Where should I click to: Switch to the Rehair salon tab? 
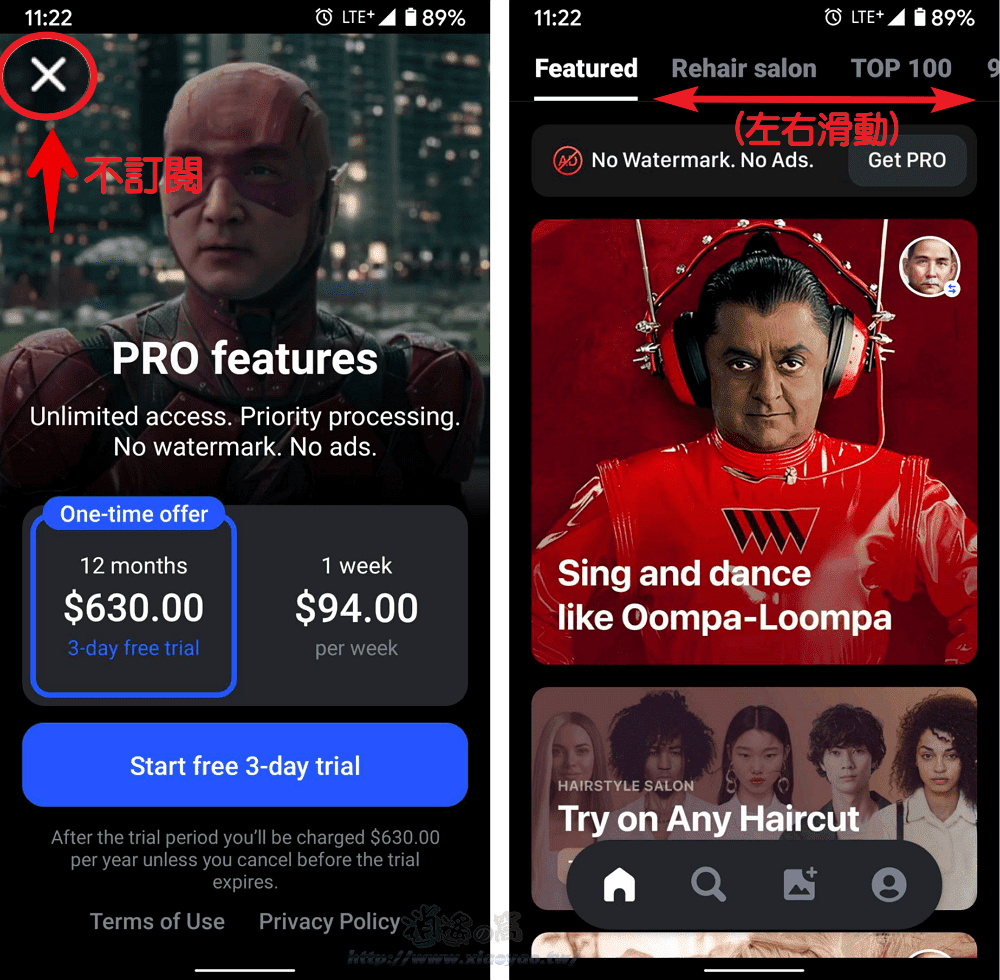pos(744,69)
